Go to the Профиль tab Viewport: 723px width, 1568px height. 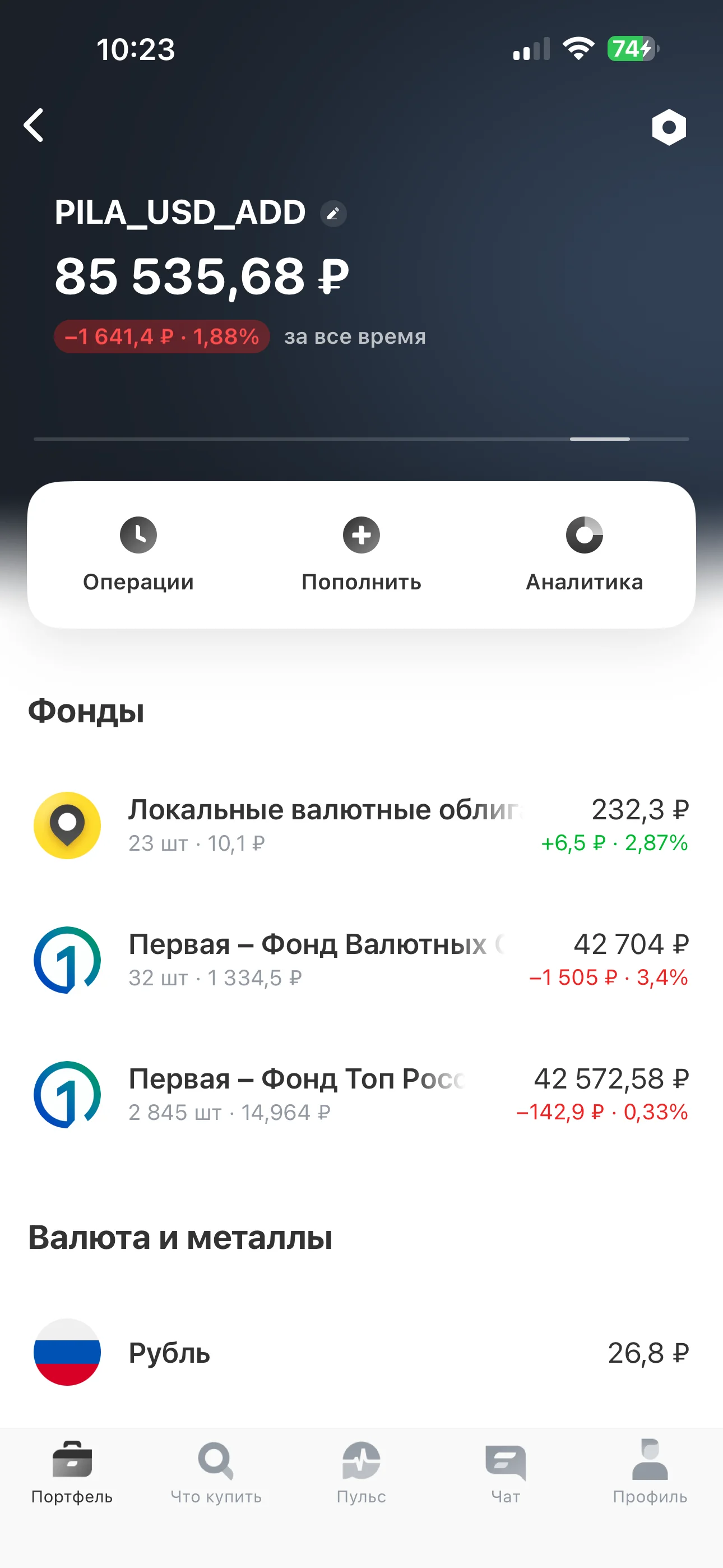[x=650, y=1473]
